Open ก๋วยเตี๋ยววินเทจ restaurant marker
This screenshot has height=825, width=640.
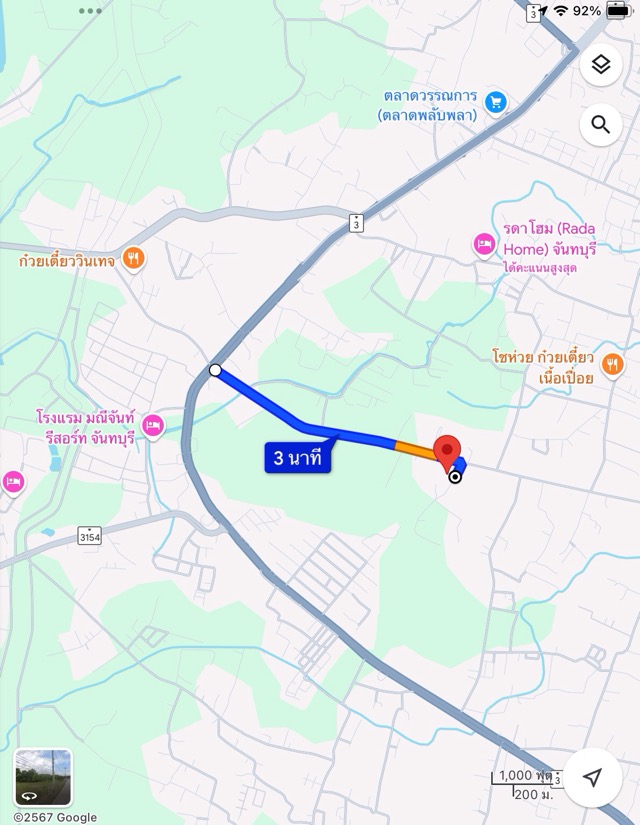134,261
